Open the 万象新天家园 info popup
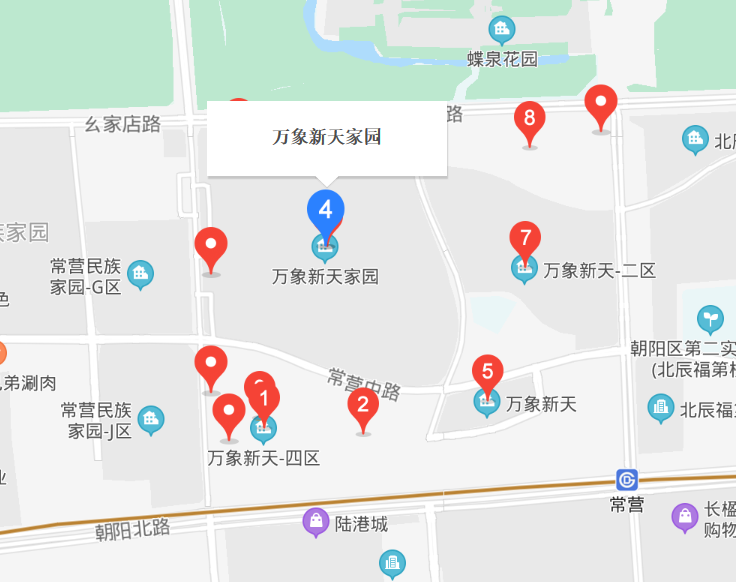 click(327, 138)
